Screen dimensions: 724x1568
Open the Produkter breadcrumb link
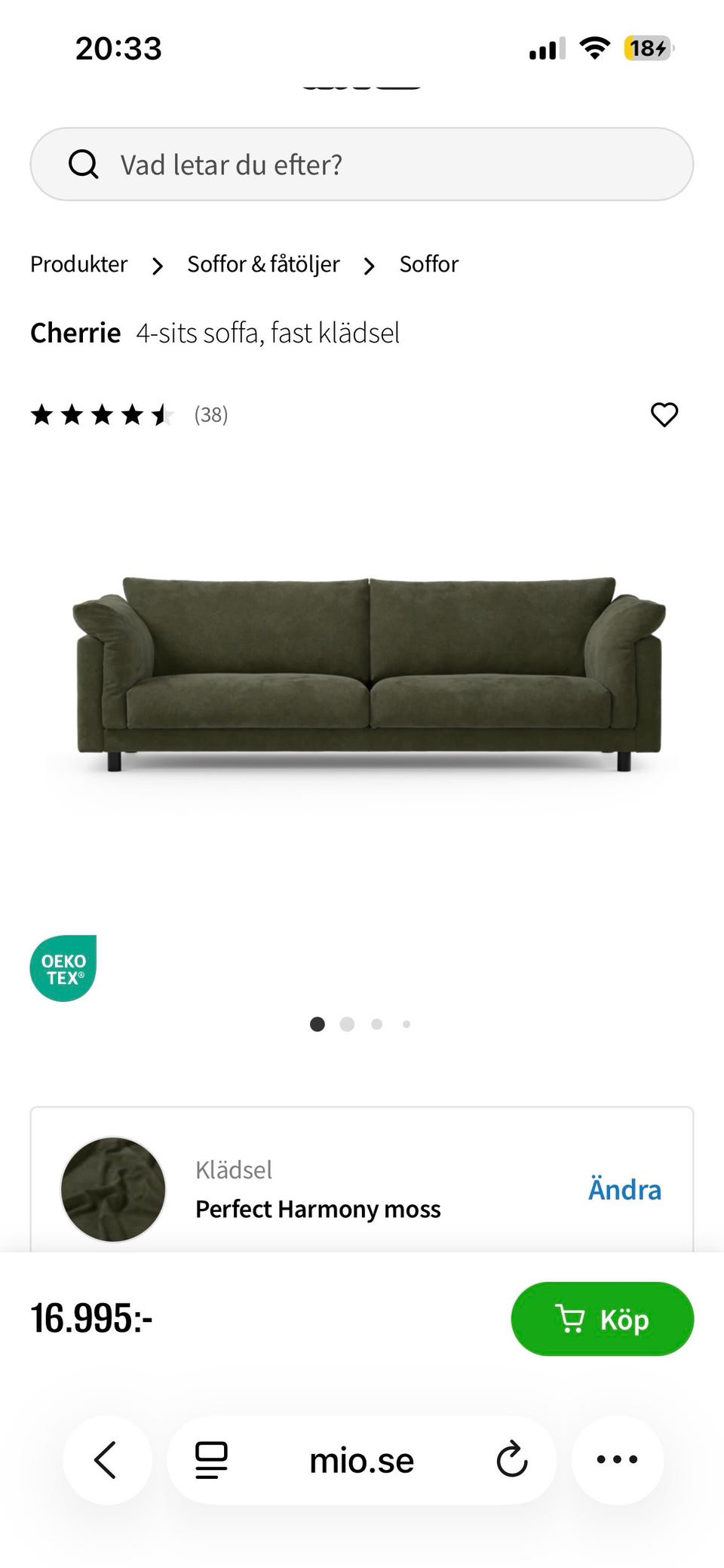click(x=79, y=264)
